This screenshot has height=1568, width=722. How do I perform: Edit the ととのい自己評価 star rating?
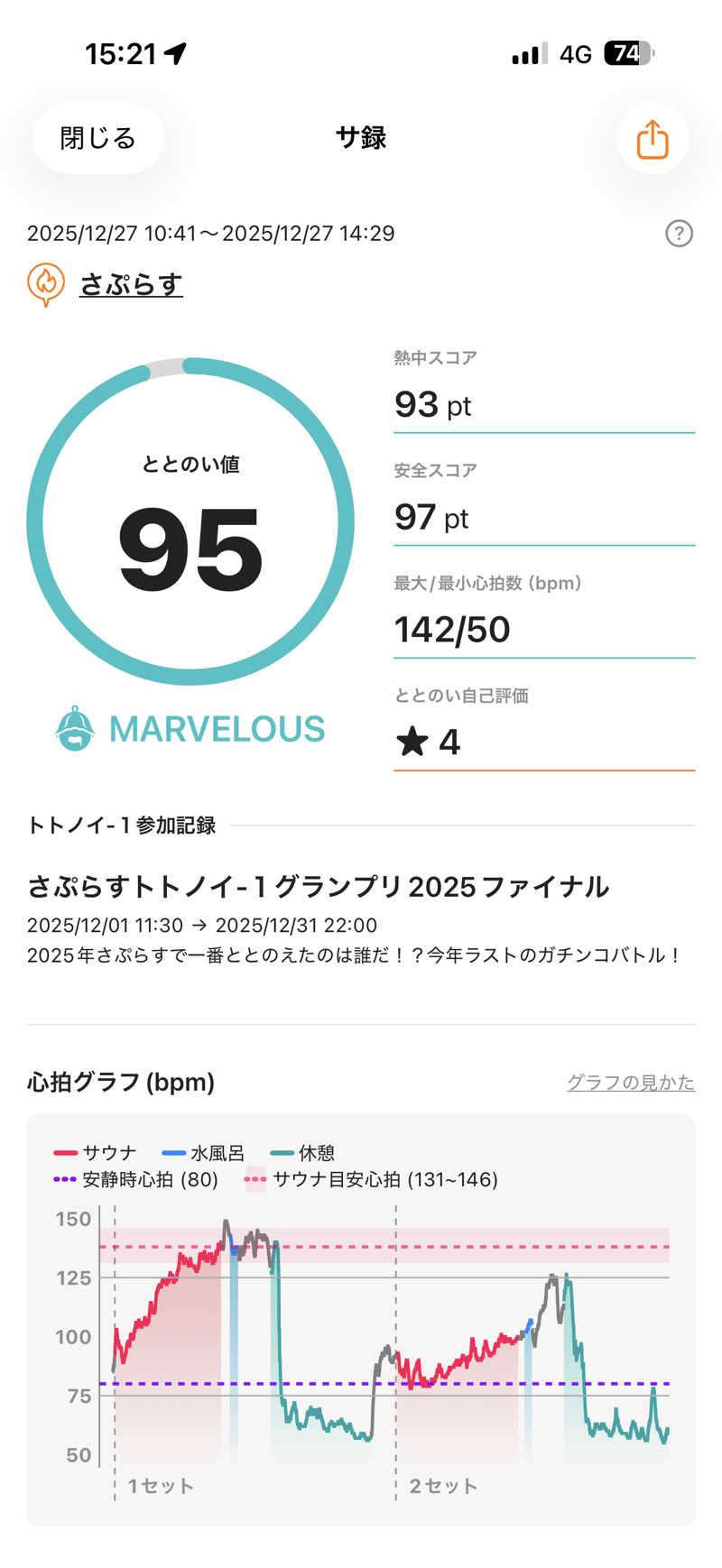[x=543, y=742]
